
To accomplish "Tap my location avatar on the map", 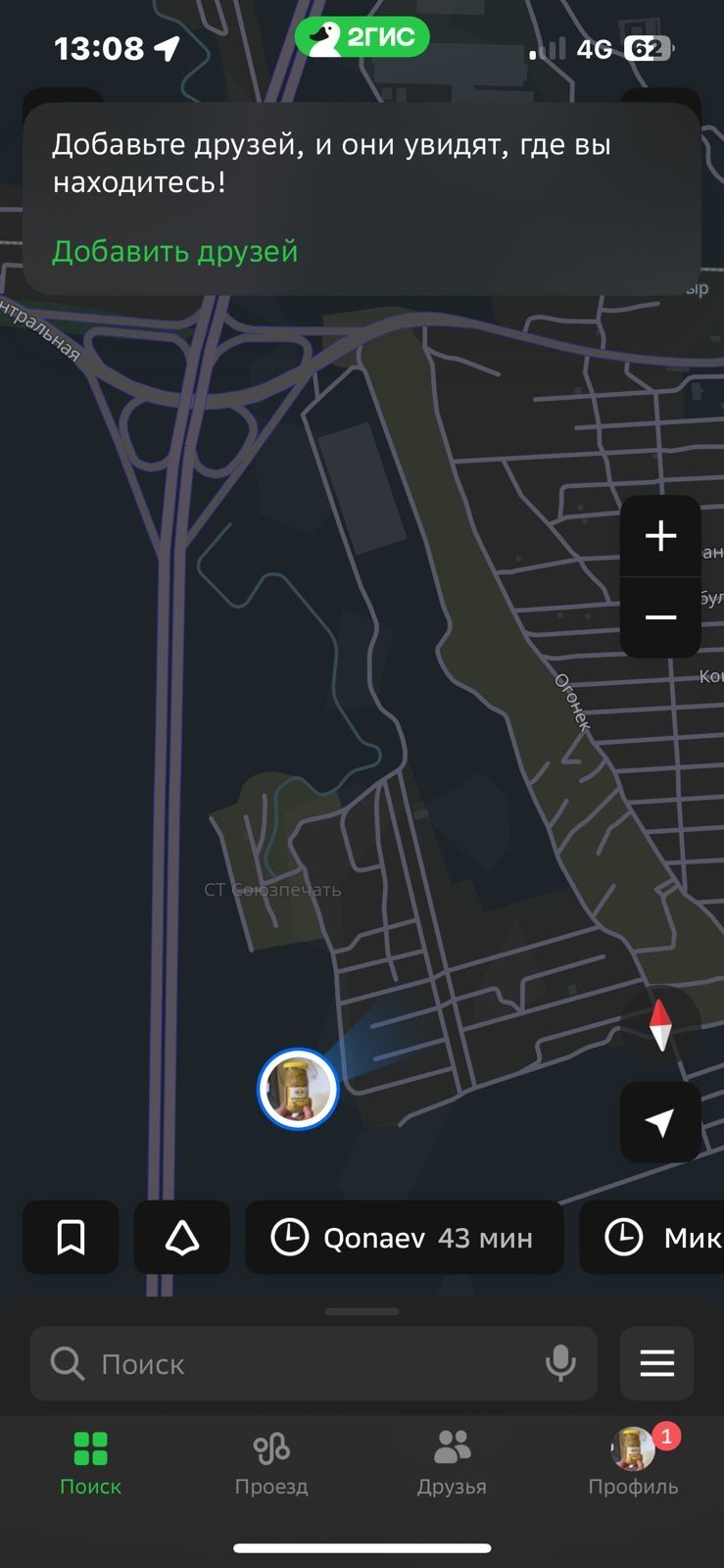I will point(298,1089).
